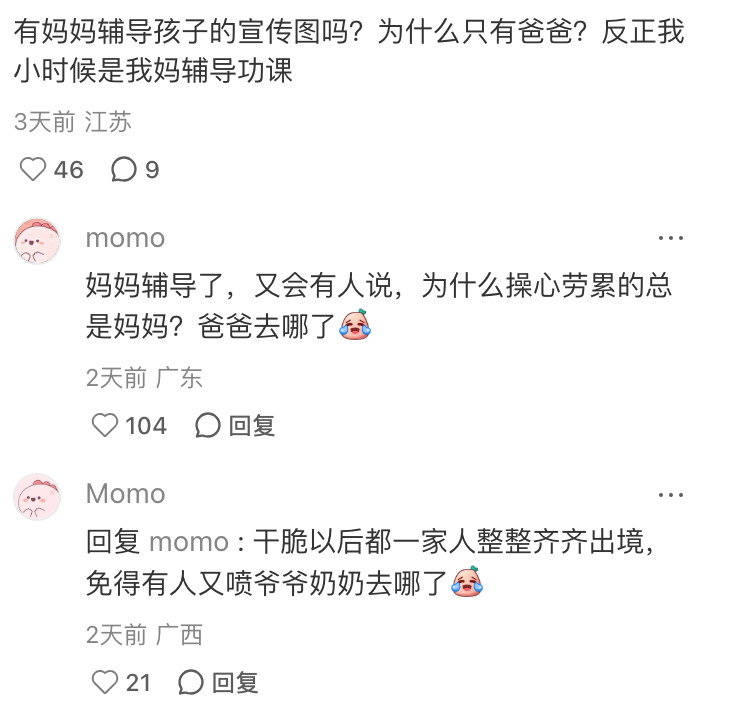This screenshot has width=736, height=712.
Task: Open the Momo username on the second reply
Action: tap(126, 494)
